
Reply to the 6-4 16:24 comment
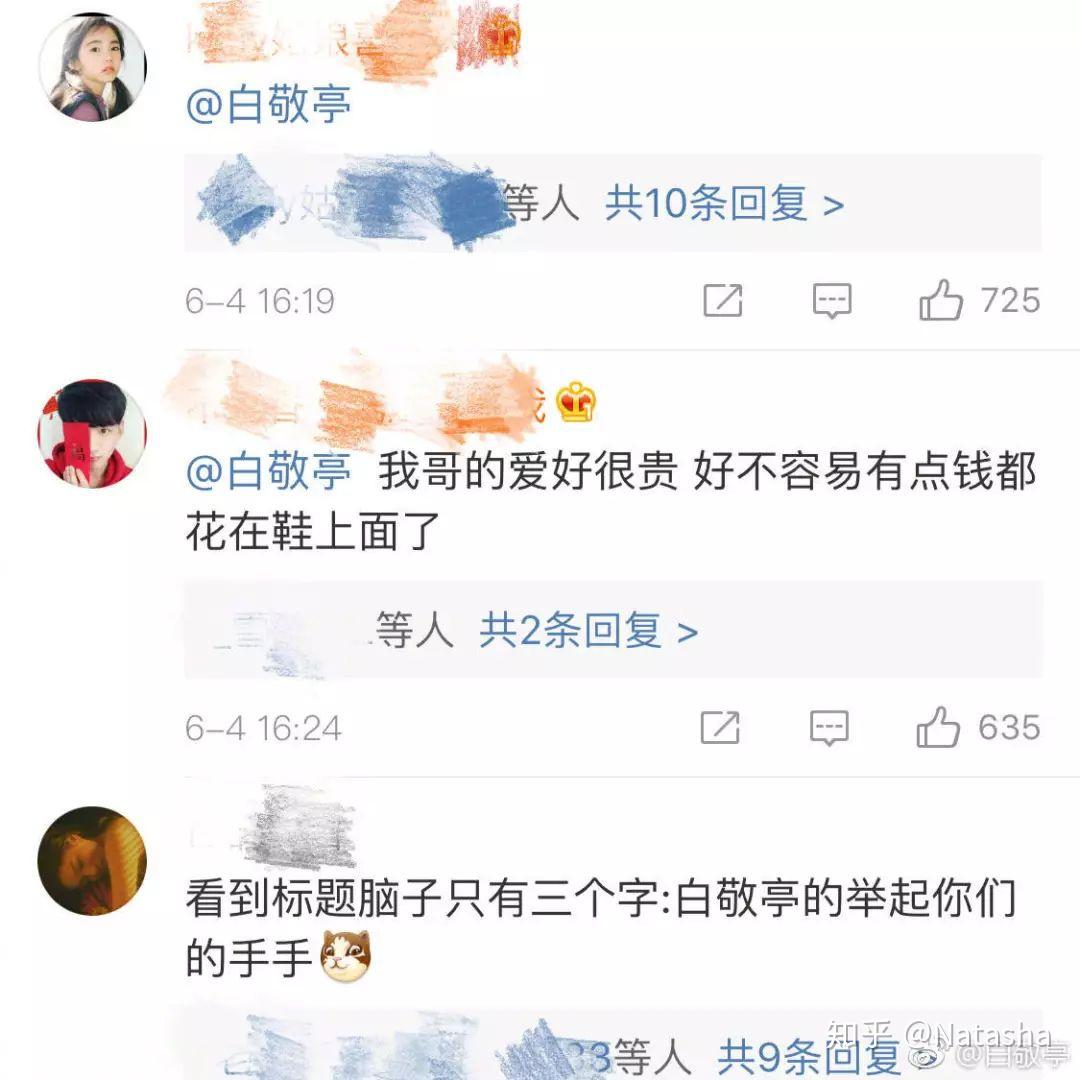point(829,728)
